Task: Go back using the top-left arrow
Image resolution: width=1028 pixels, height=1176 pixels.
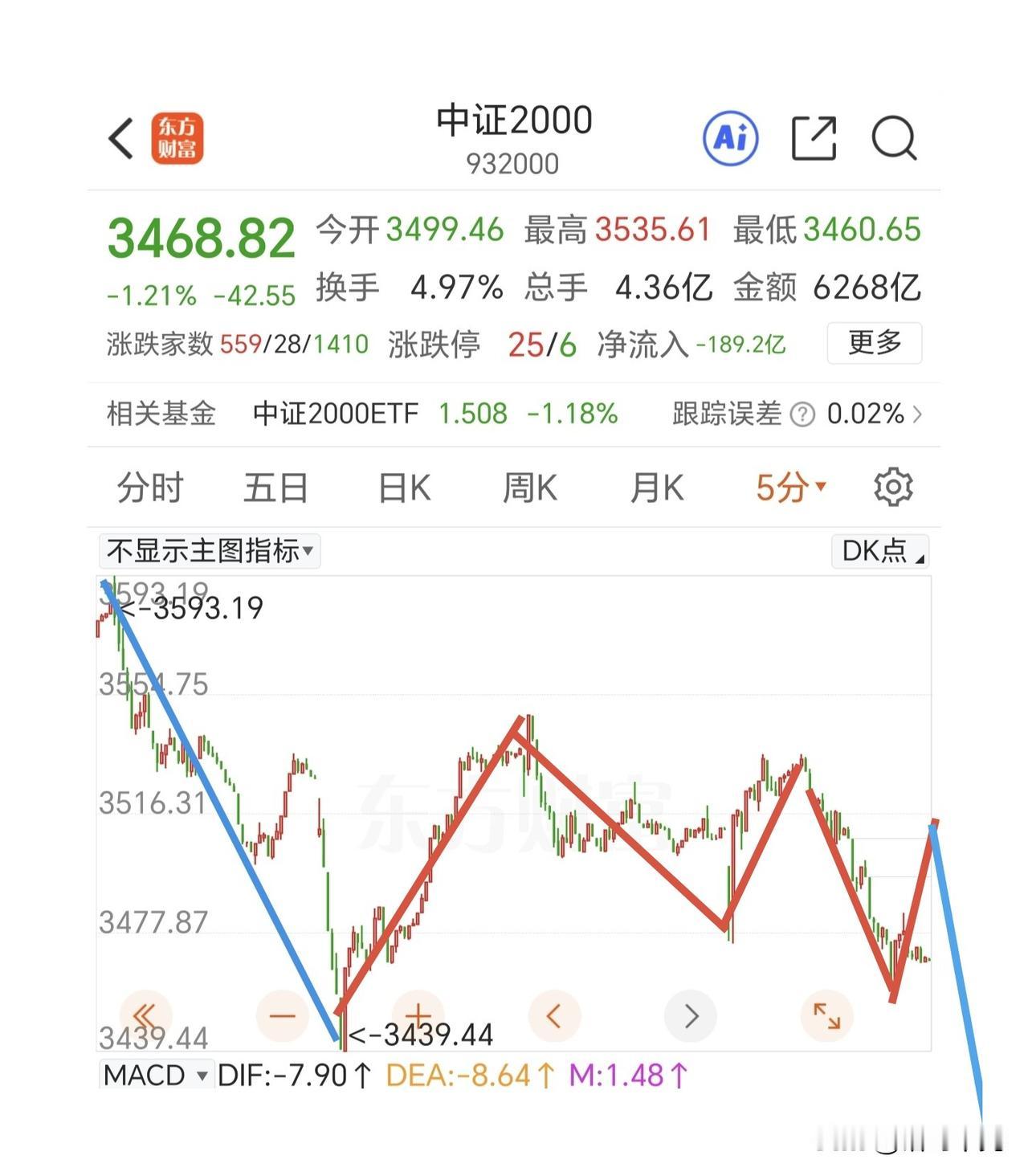Action: click(x=120, y=139)
